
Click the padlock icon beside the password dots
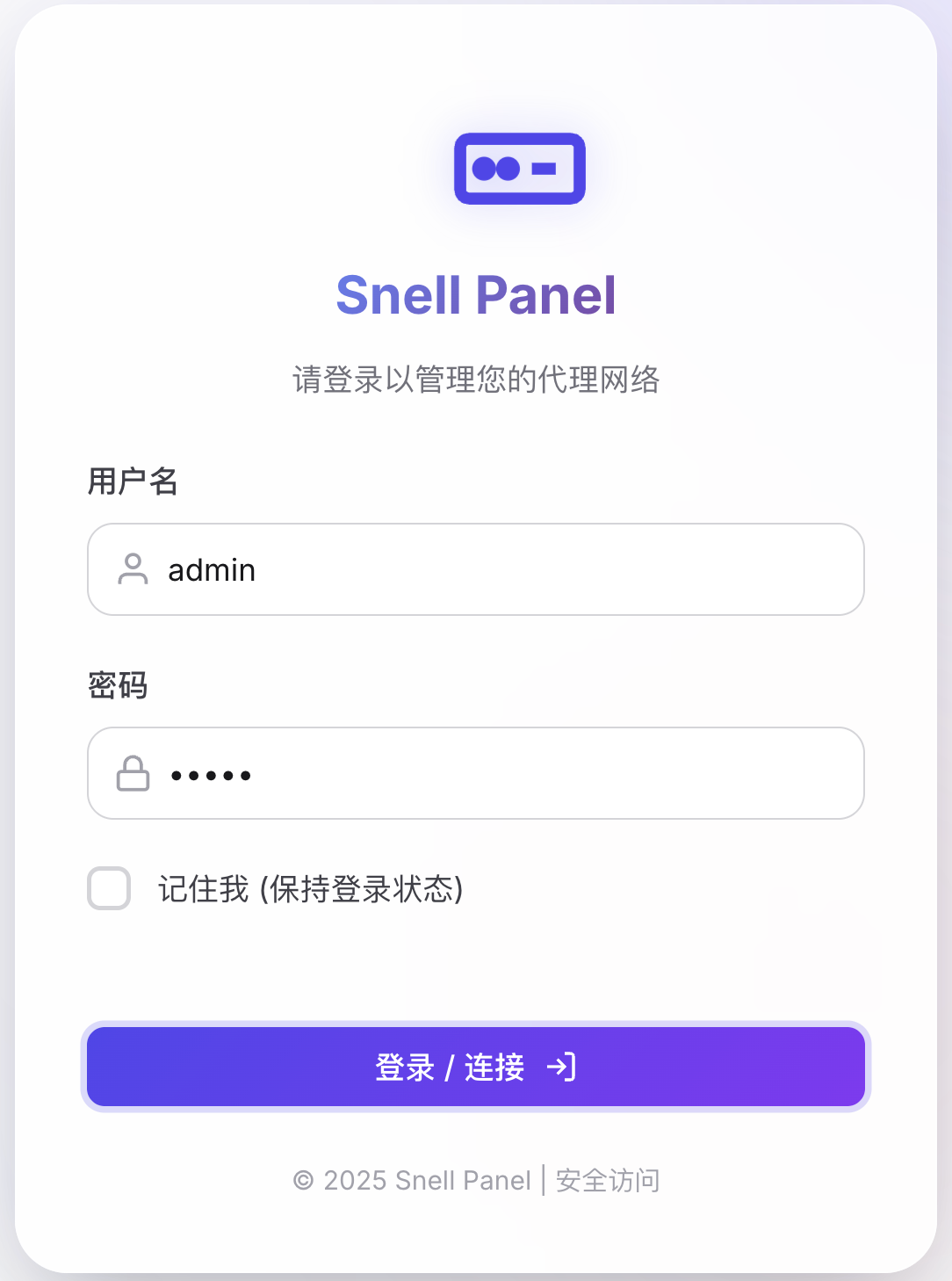[132, 774]
